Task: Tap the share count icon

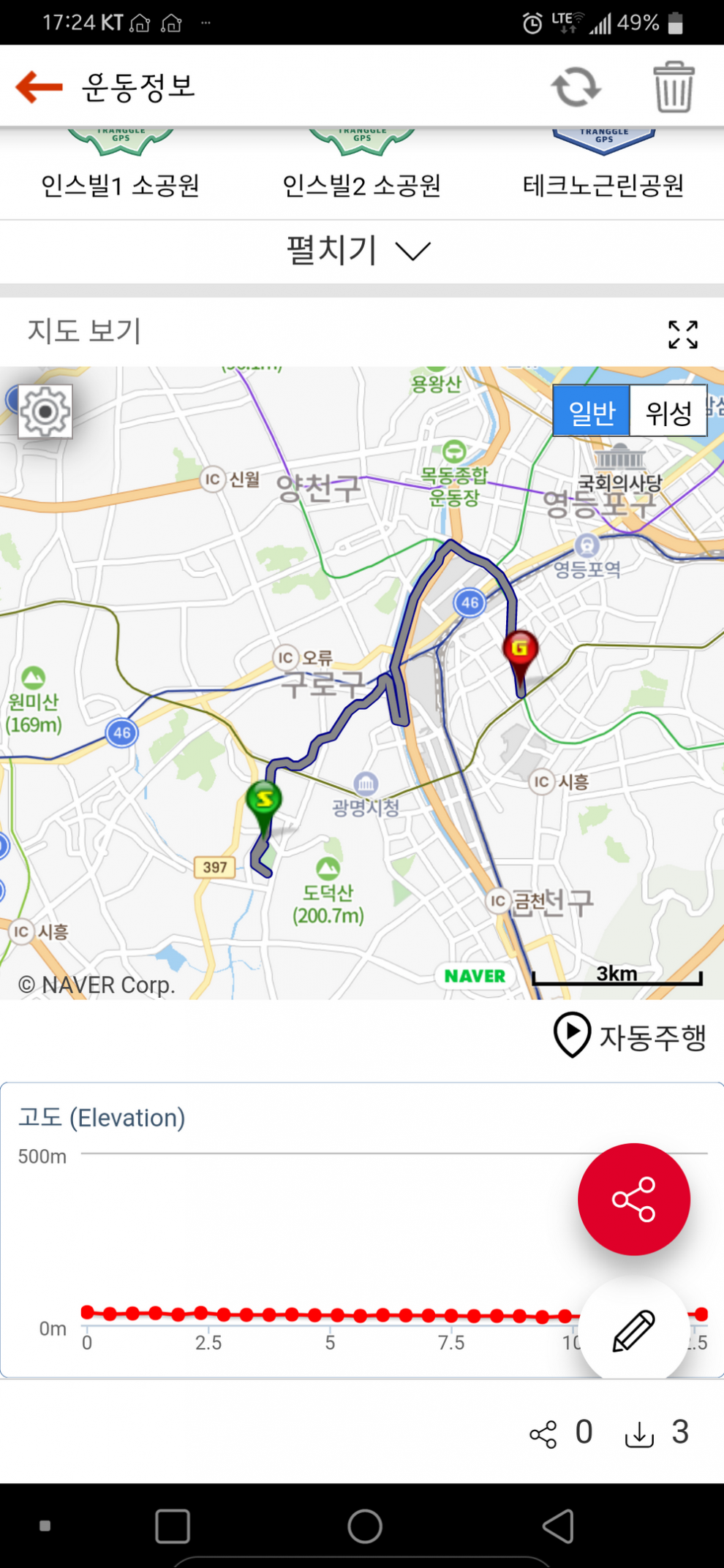Action: click(x=543, y=1433)
